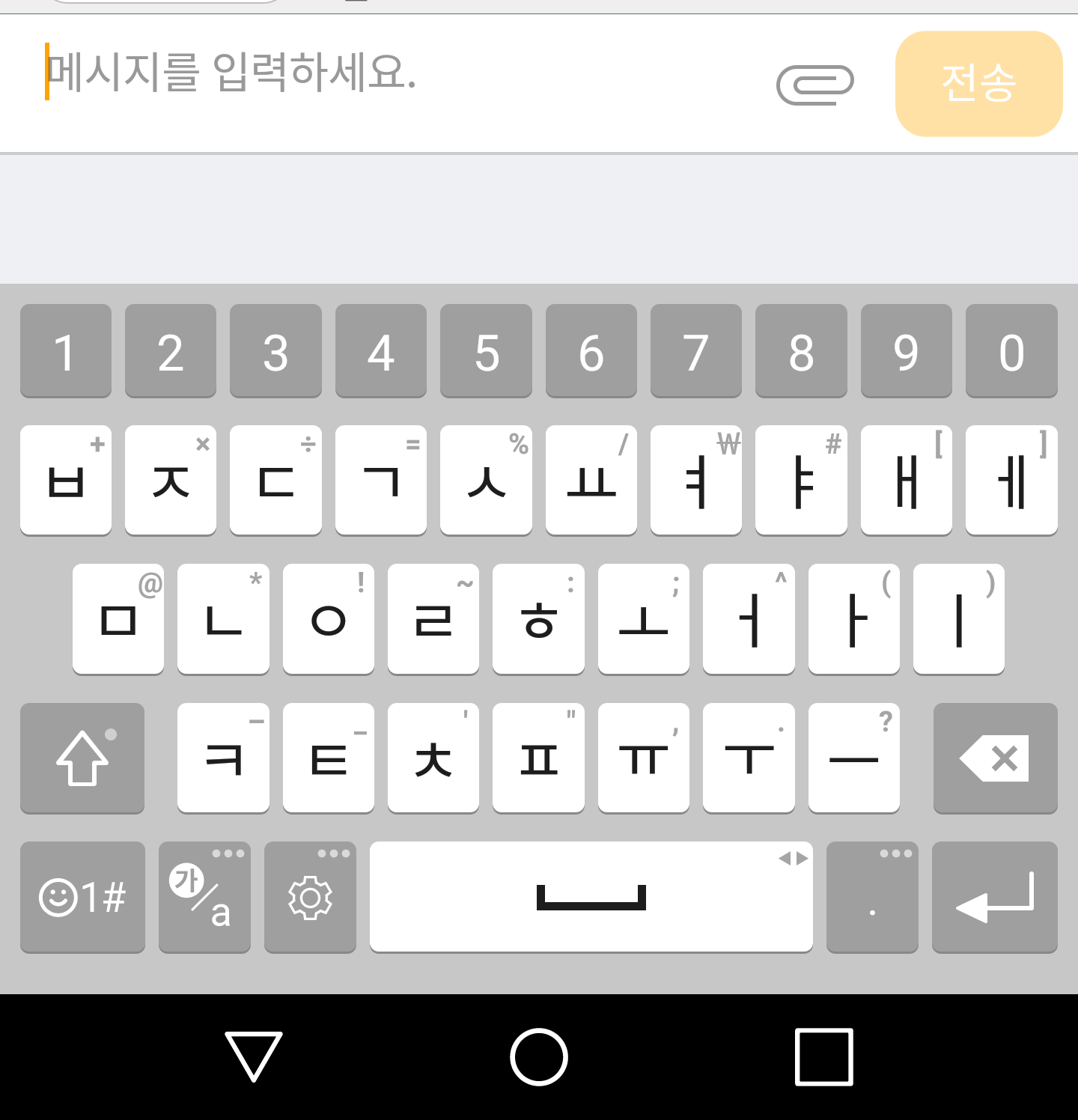Image resolution: width=1078 pixels, height=1120 pixels.
Task: Tap the backspace key
Action: [x=995, y=758]
